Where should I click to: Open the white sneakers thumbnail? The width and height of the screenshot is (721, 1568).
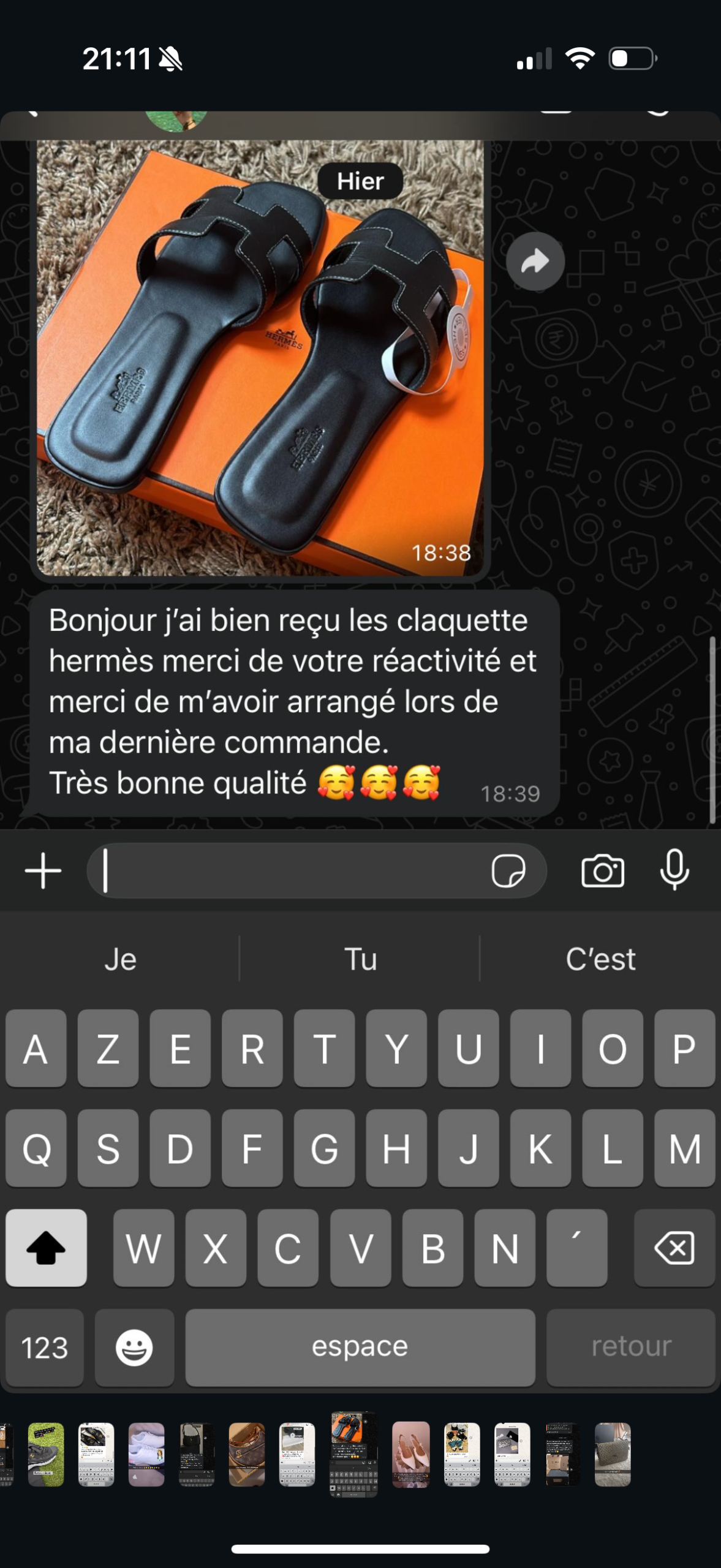click(146, 1454)
